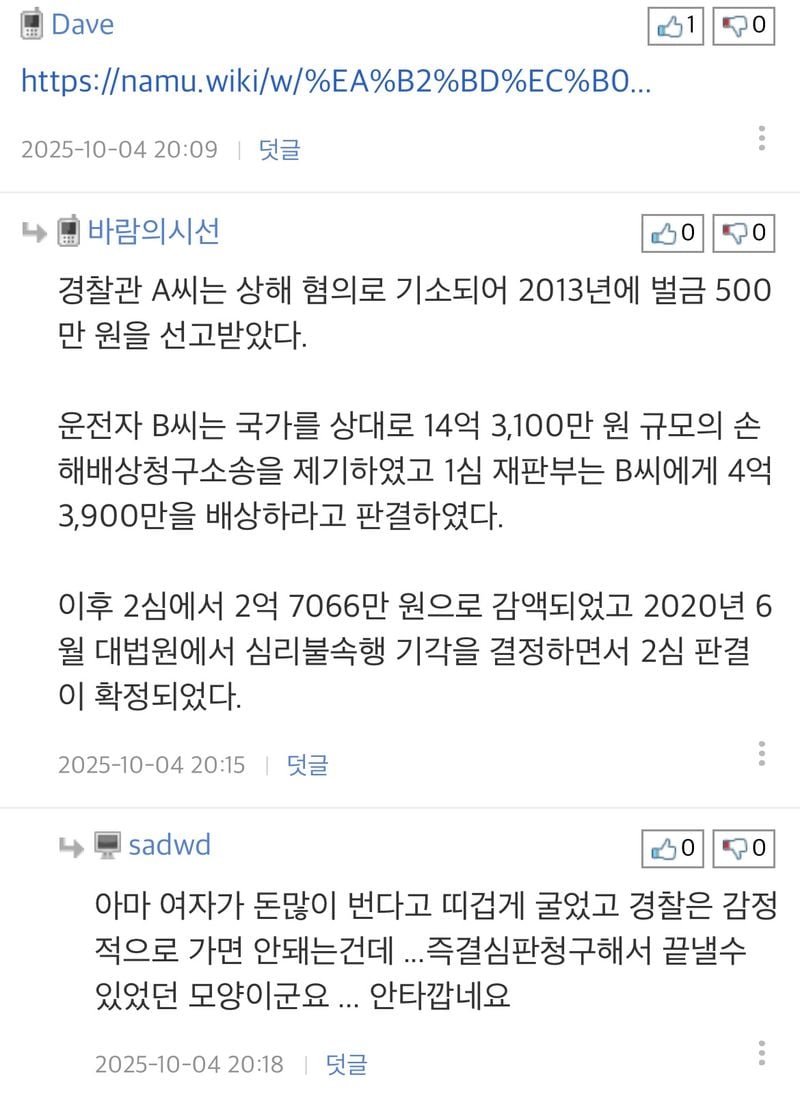Image resolution: width=800 pixels, height=1098 pixels.
Task: Open overflow menu on Dave's comment
Action: point(762,138)
